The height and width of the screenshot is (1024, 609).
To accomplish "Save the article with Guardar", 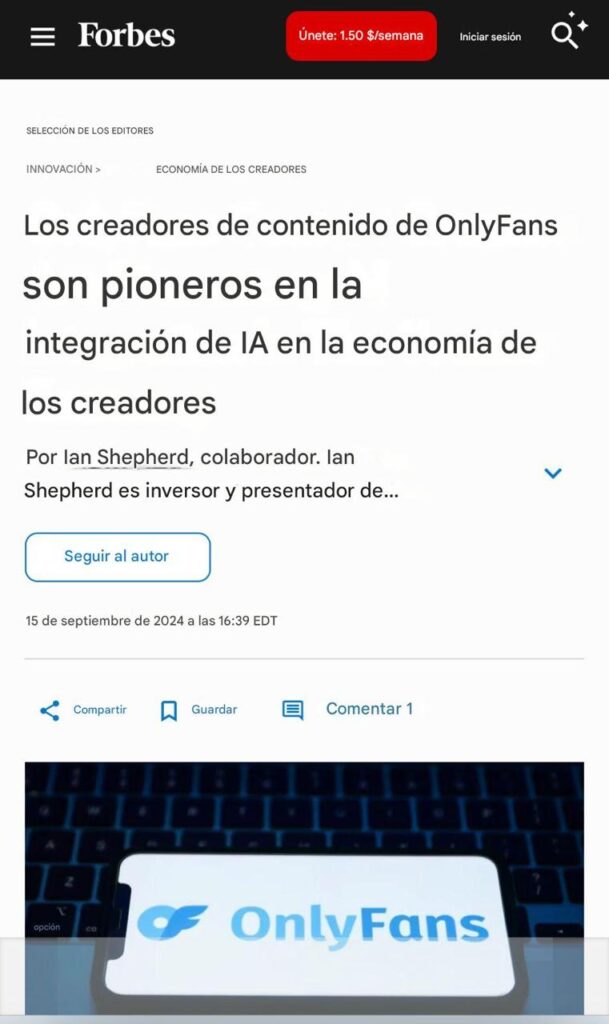I will click(x=199, y=710).
